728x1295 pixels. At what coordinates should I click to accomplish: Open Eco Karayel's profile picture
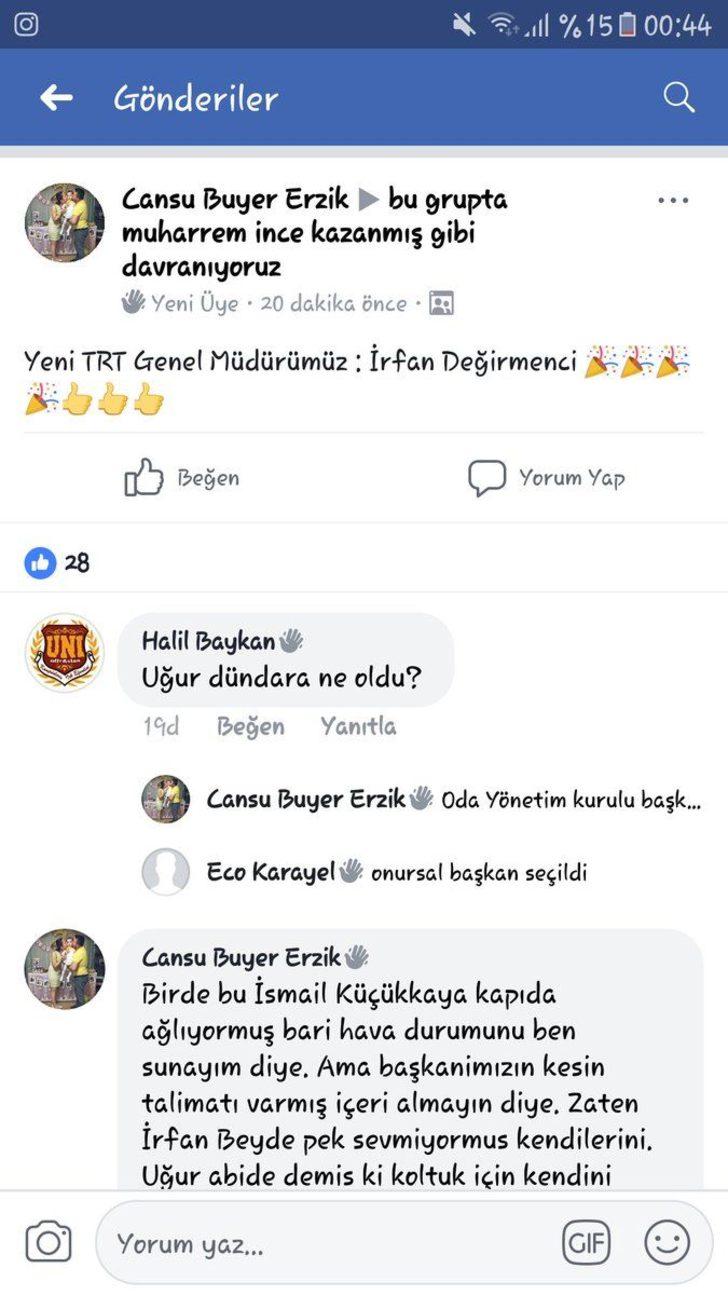[x=166, y=871]
